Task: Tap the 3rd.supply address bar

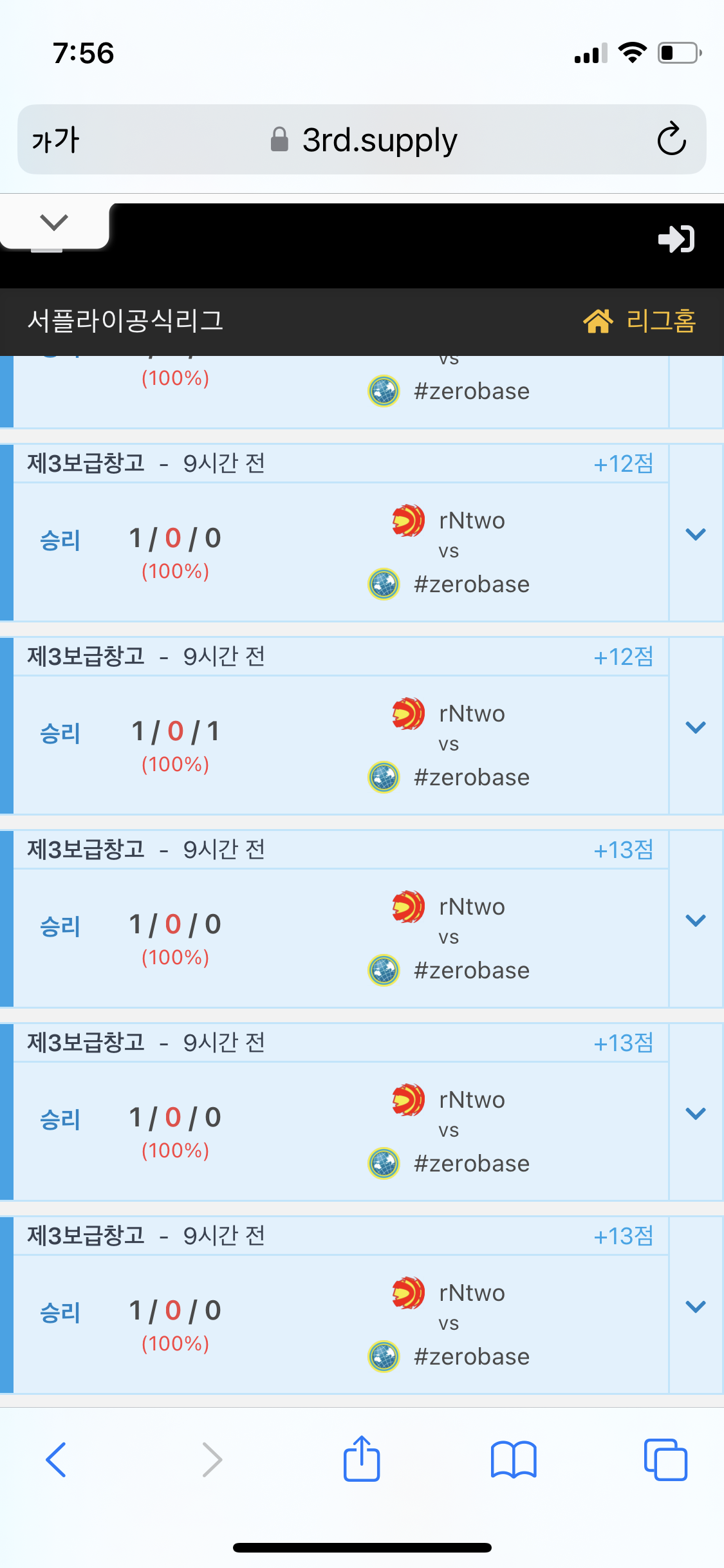Action: click(364, 140)
